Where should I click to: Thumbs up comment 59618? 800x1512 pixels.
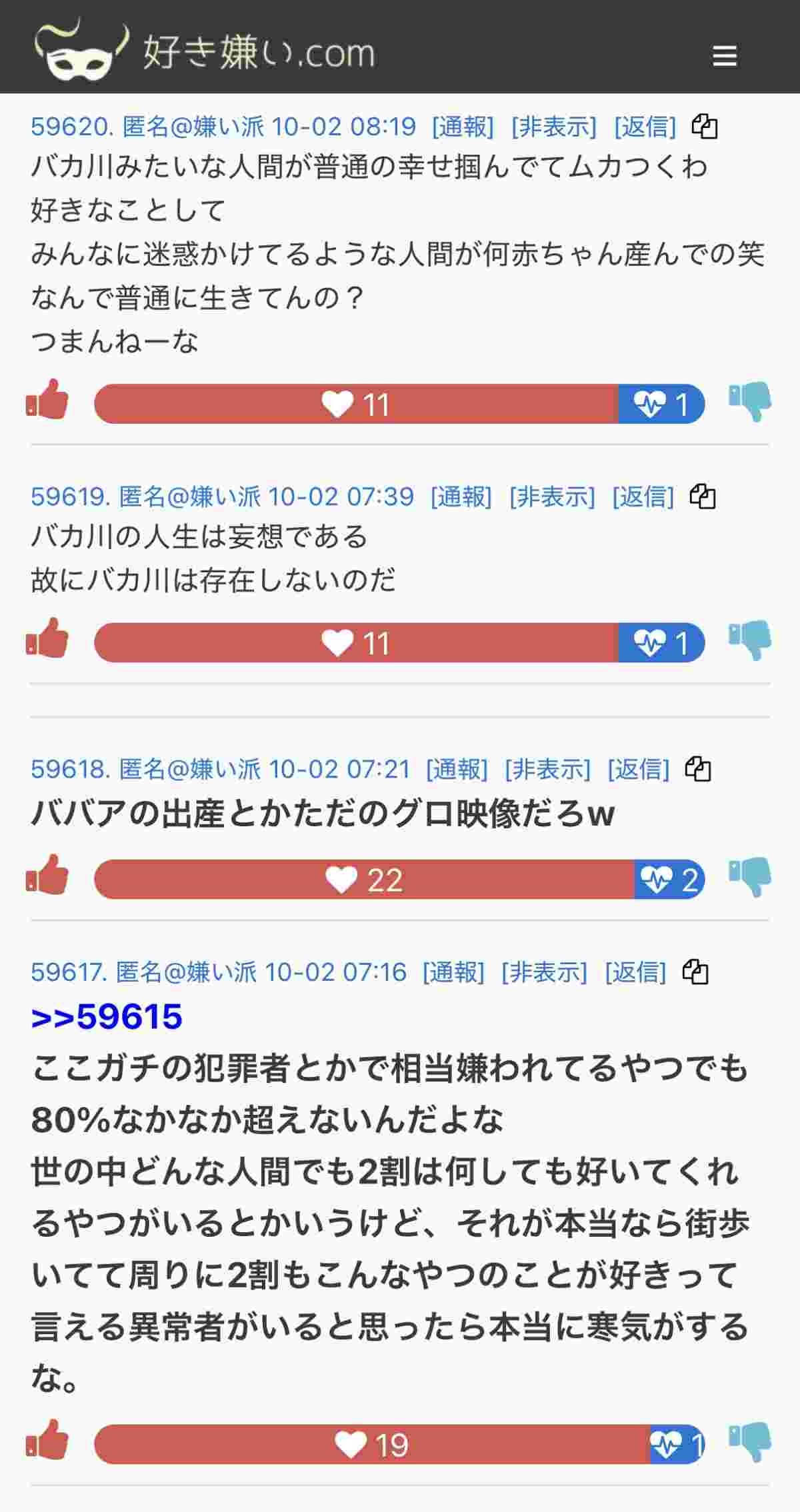47,875
